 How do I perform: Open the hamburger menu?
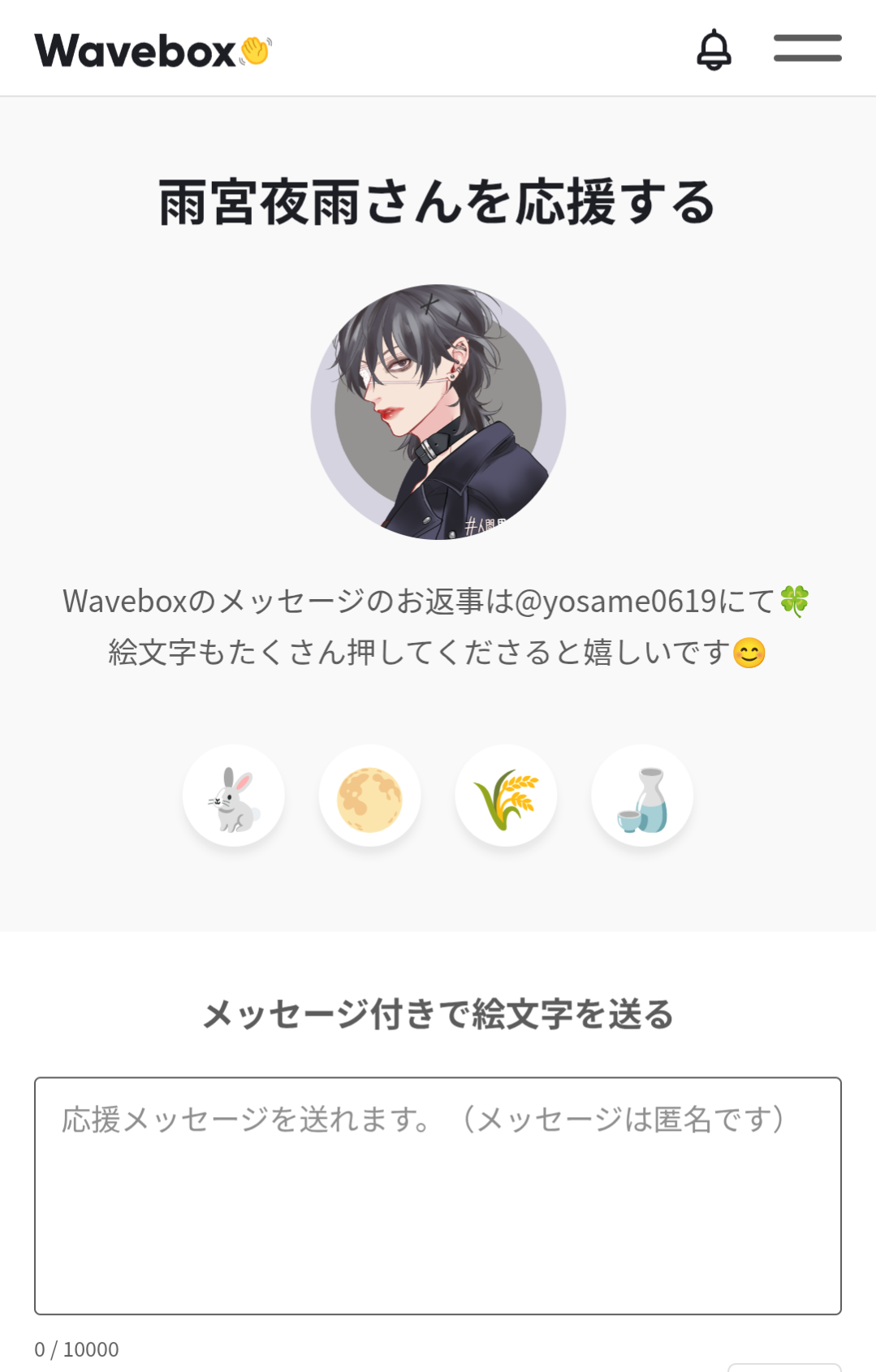click(807, 48)
